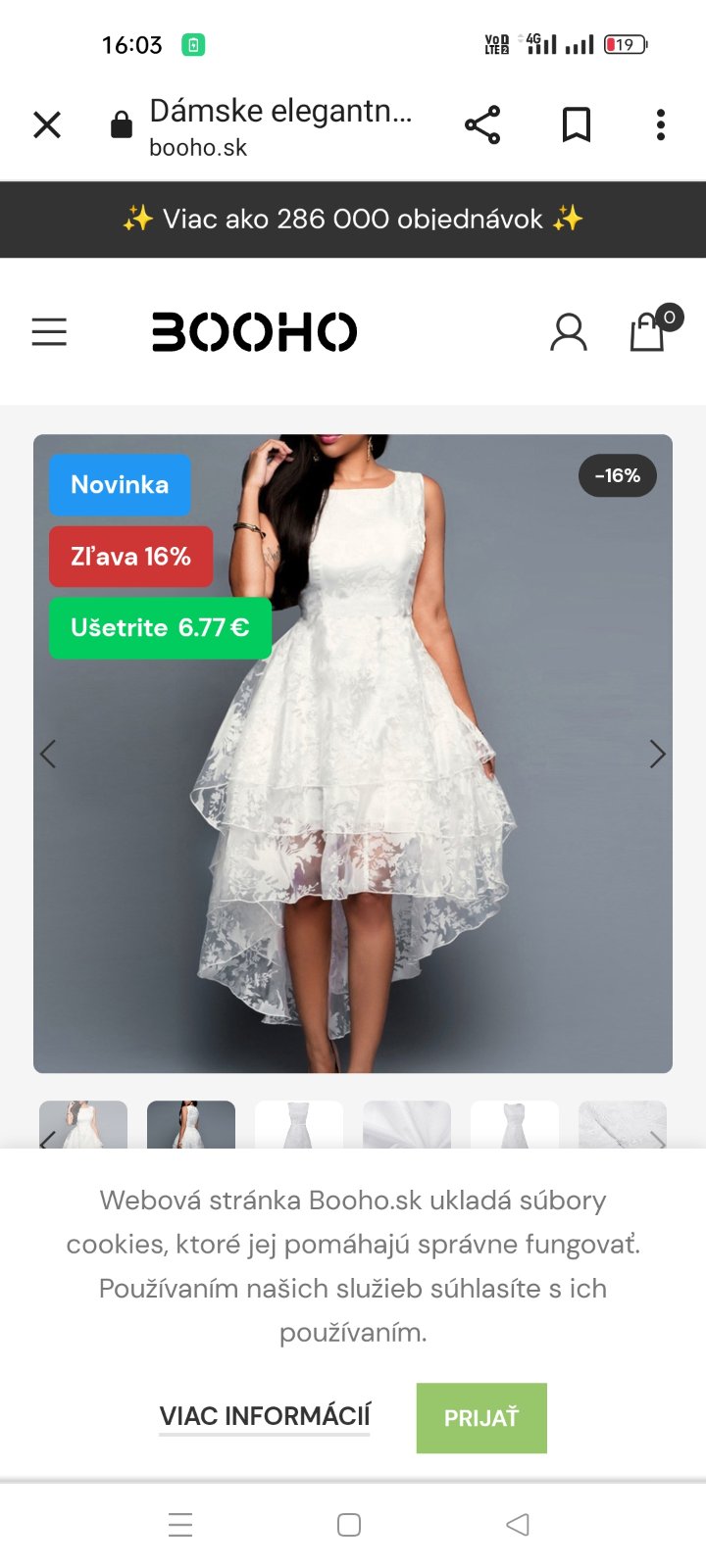This screenshot has height=1568, width=706.
Task: Open the user account icon
Action: pyautogui.click(x=568, y=332)
